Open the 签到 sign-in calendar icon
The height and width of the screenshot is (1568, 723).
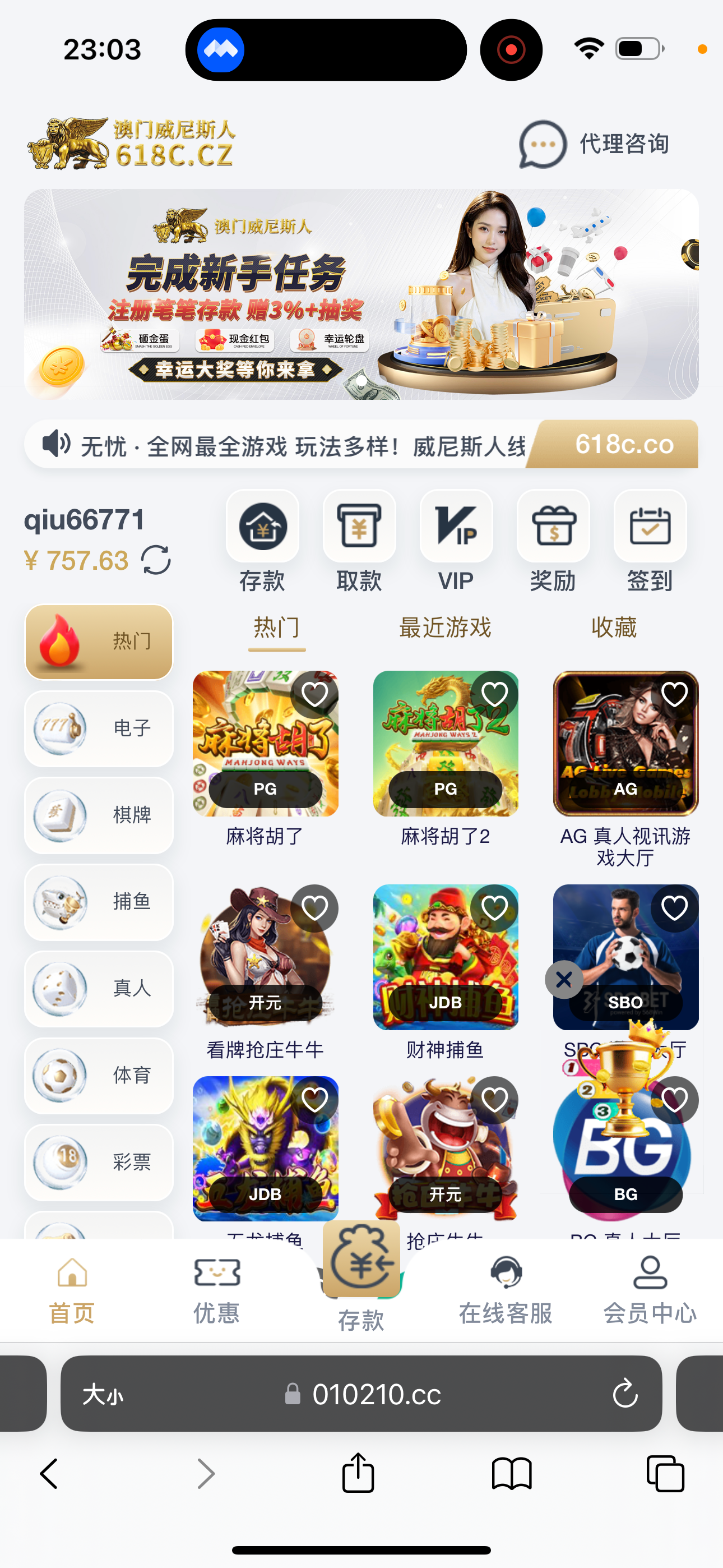(650, 527)
